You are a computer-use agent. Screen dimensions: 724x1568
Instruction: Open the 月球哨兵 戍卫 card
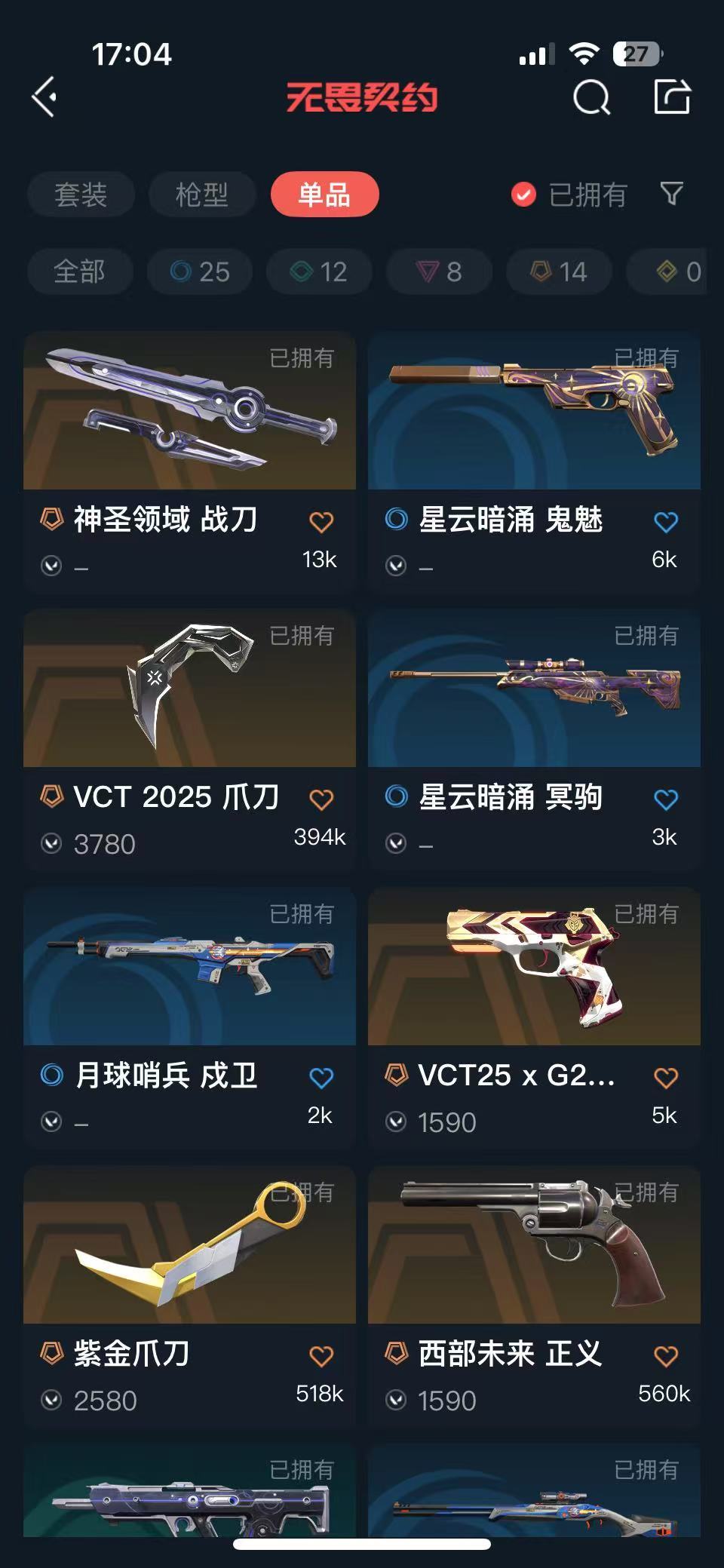tap(189, 1019)
